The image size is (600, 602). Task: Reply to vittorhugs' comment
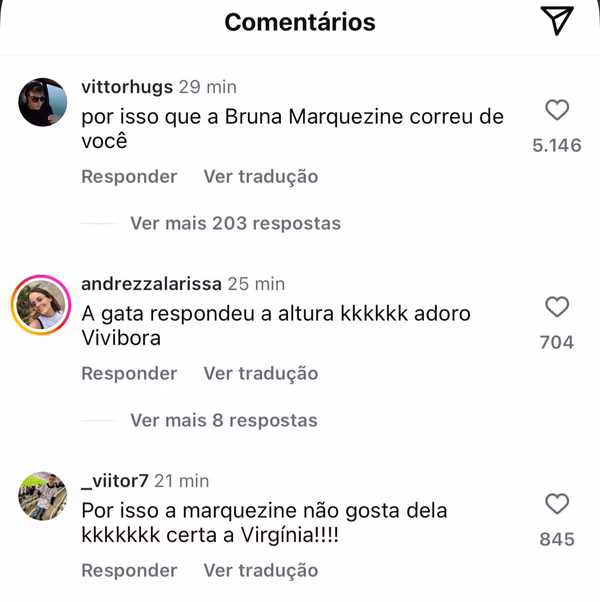click(x=129, y=177)
